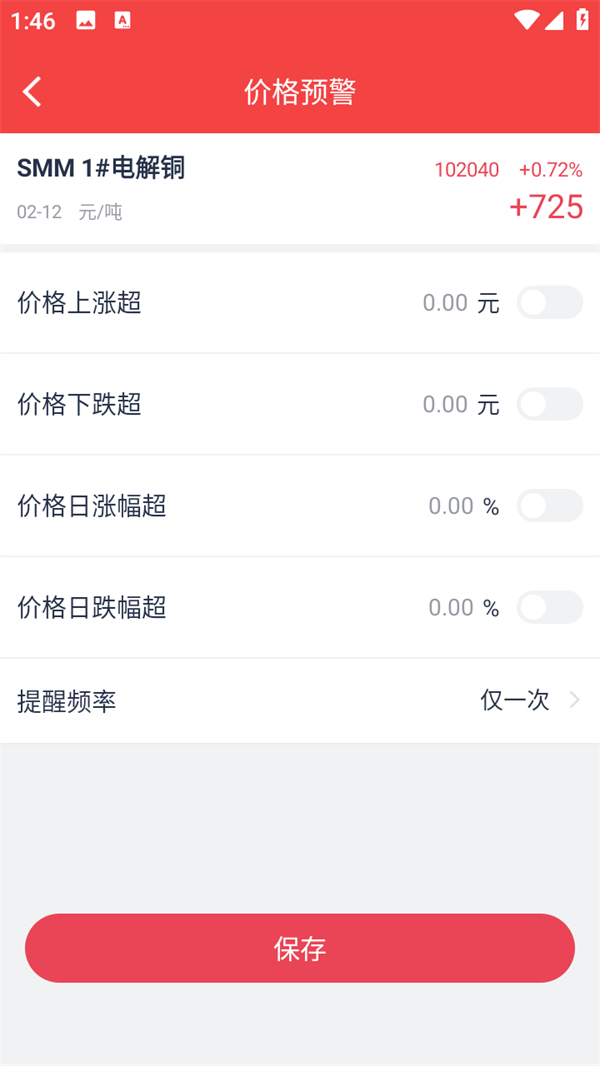Turn on the 价格下跌超 switch
This screenshot has height=1066, width=600.
(549, 404)
